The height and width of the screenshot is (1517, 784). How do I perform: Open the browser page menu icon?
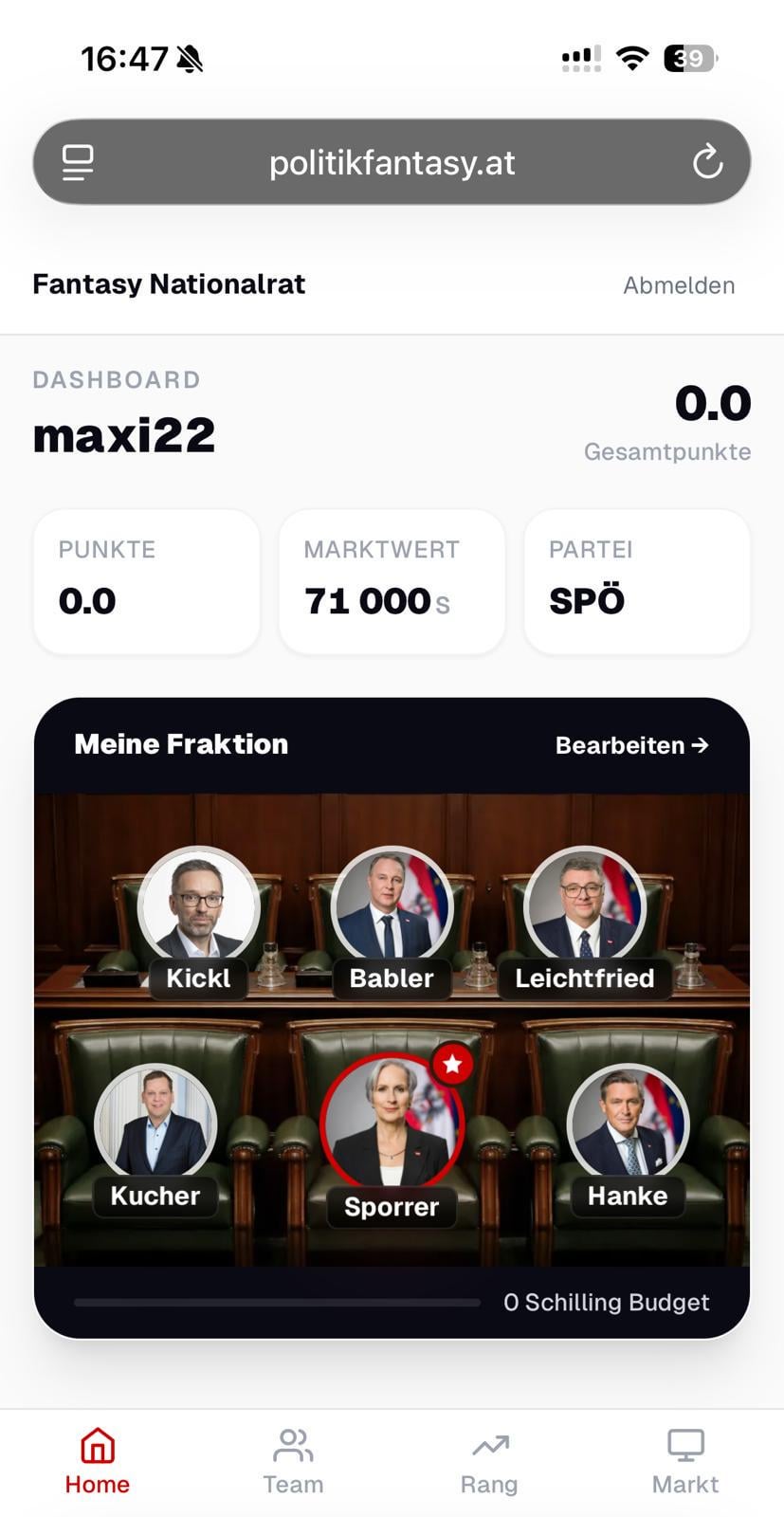point(78,162)
